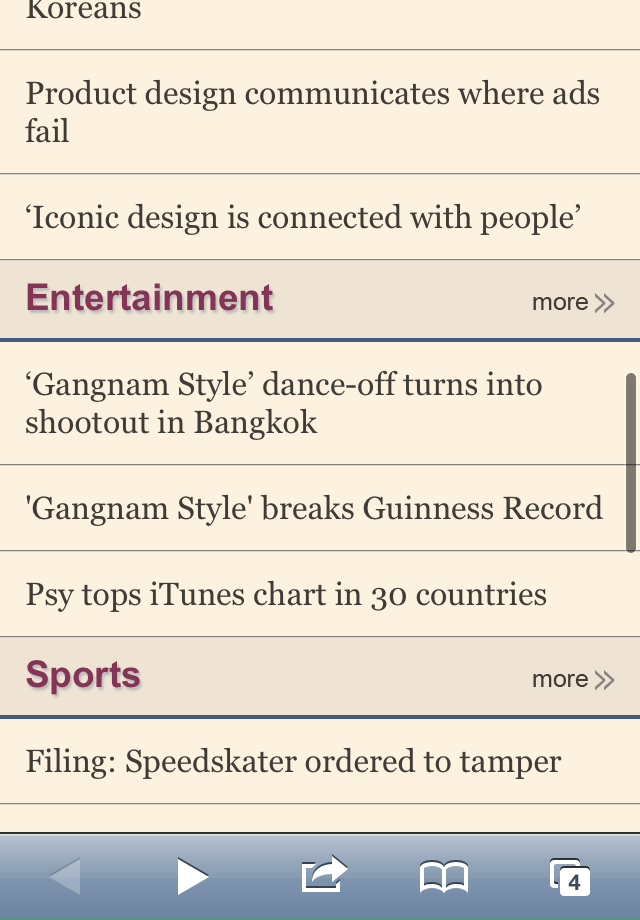The width and height of the screenshot is (640, 920).
Task: Go forward in browser history
Action: pos(192,877)
